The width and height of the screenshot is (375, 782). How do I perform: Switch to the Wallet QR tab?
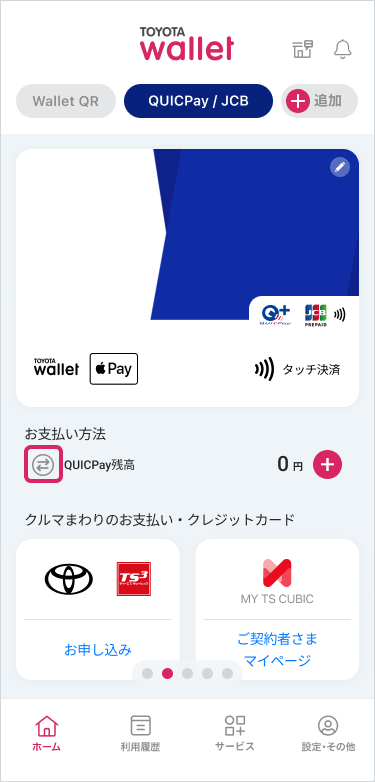(x=66, y=101)
